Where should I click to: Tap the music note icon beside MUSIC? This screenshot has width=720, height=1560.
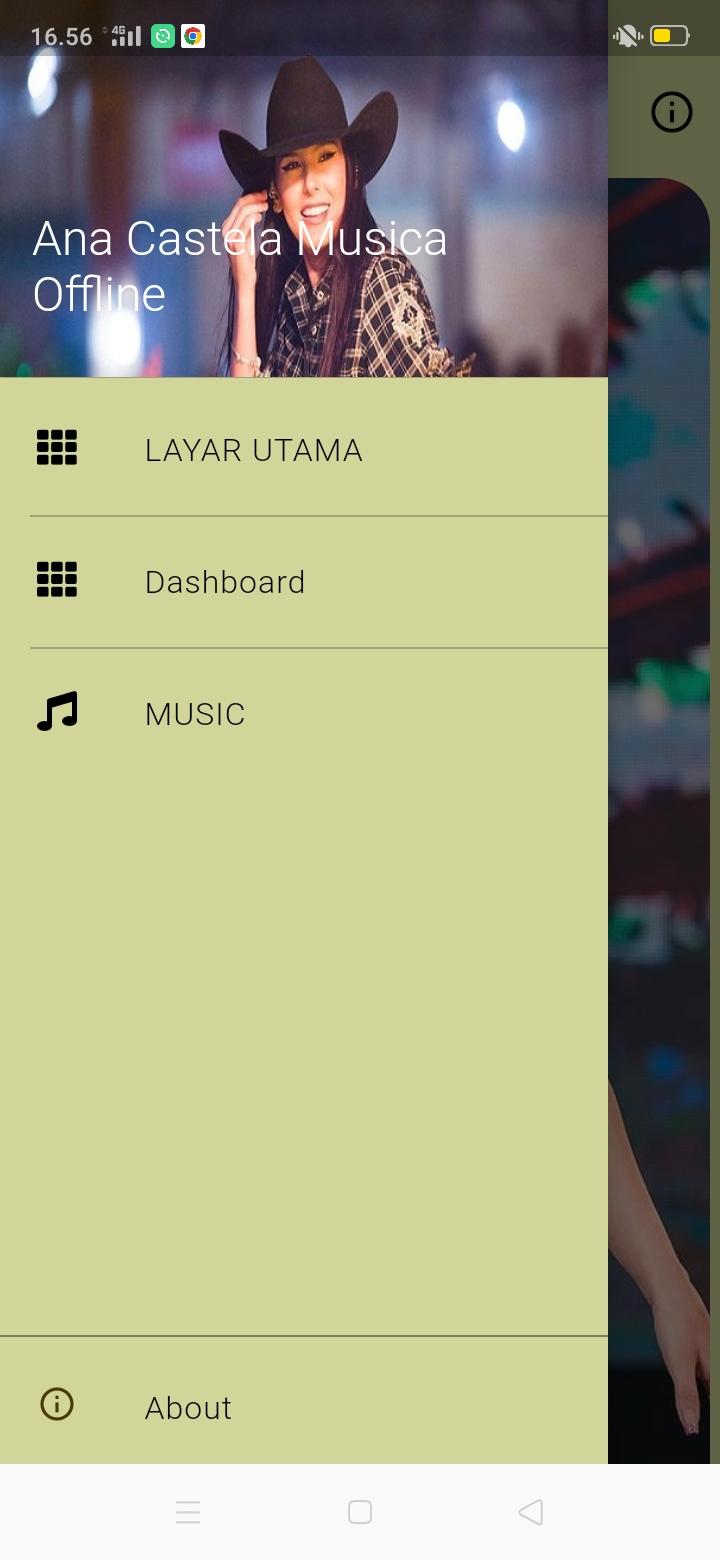56,712
